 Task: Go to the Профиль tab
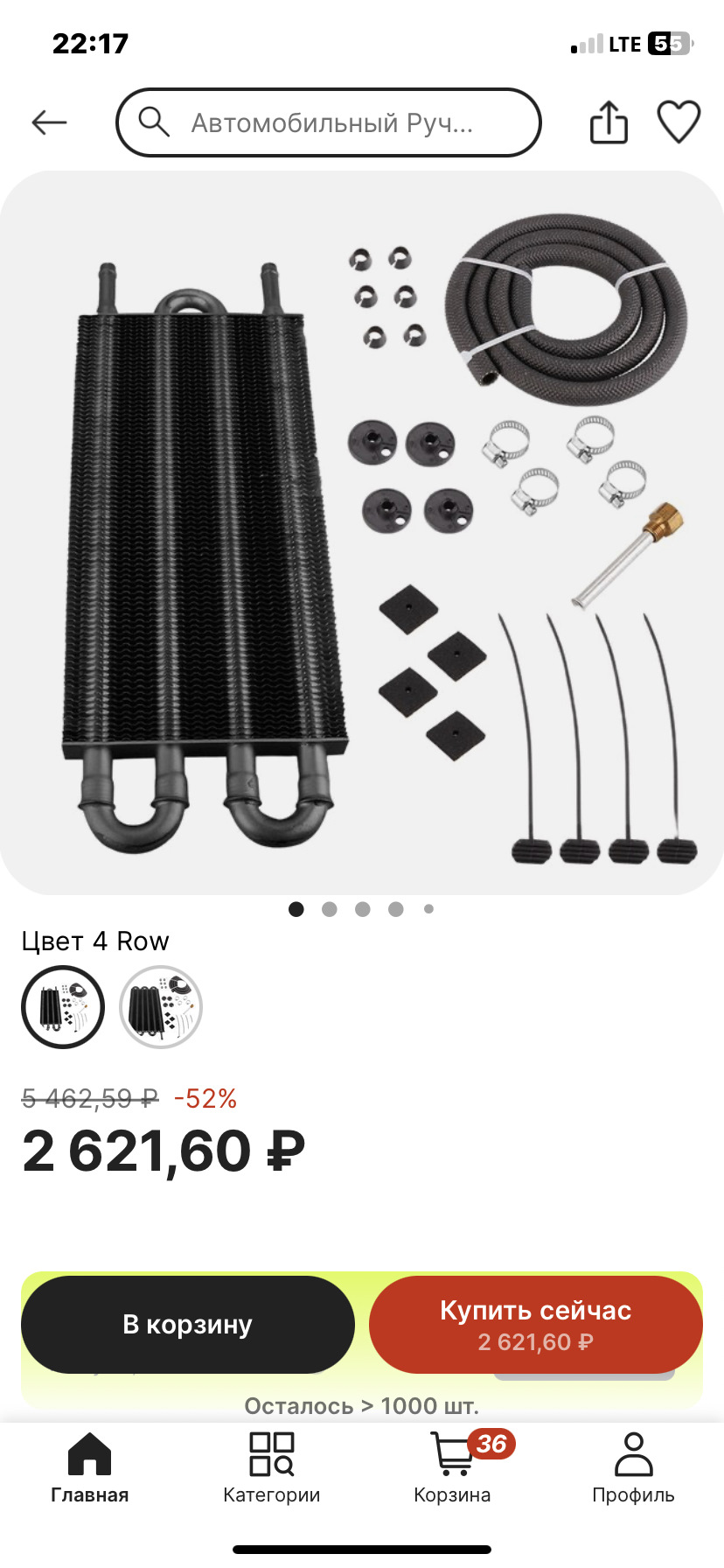pos(633,1468)
